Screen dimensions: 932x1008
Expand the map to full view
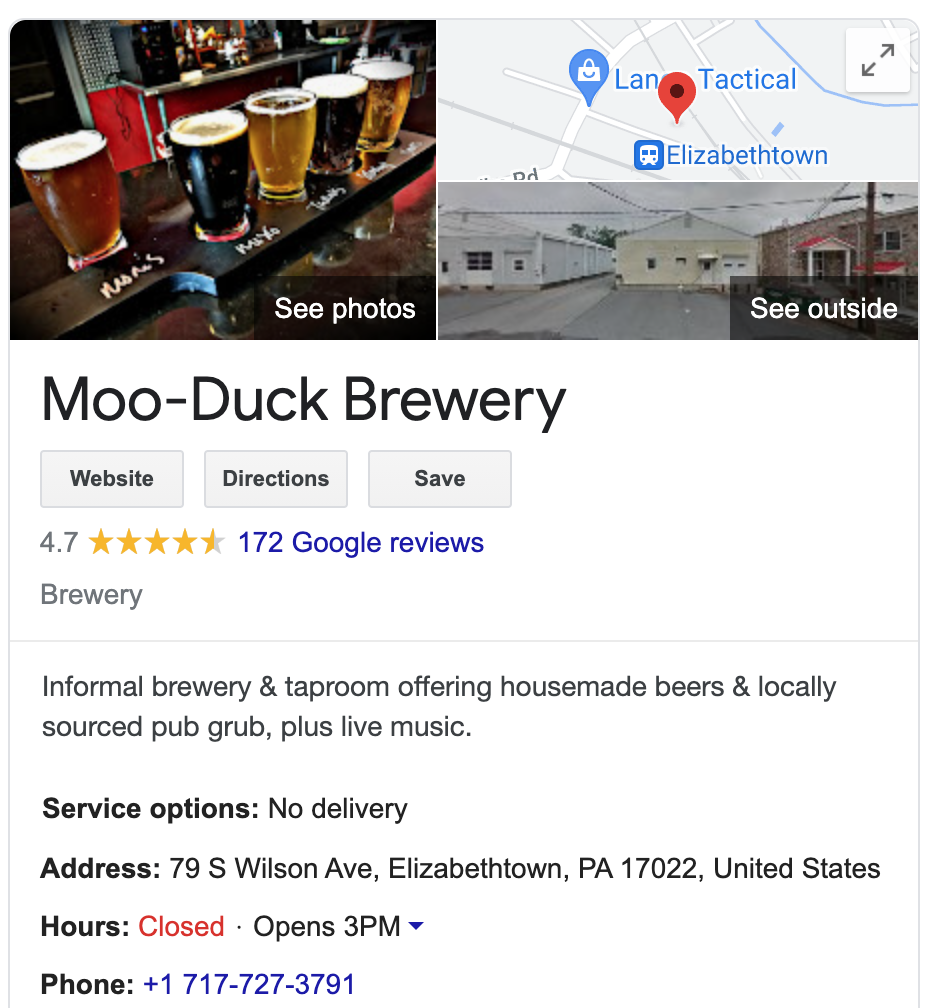coord(877,60)
